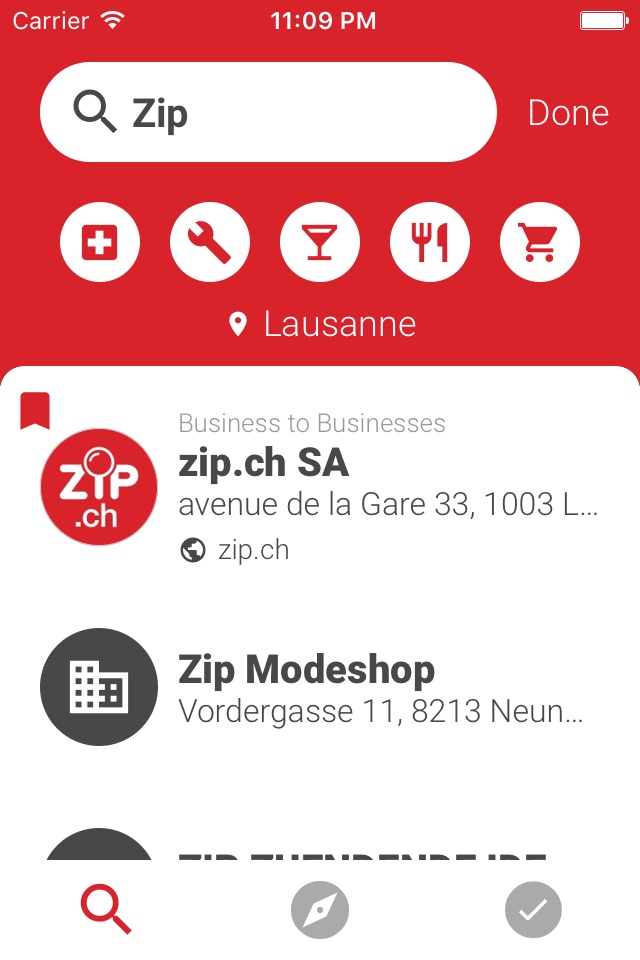Select the shopping cart category filter
The width and height of the screenshot is (640, 960).
(x=540, y=242)
